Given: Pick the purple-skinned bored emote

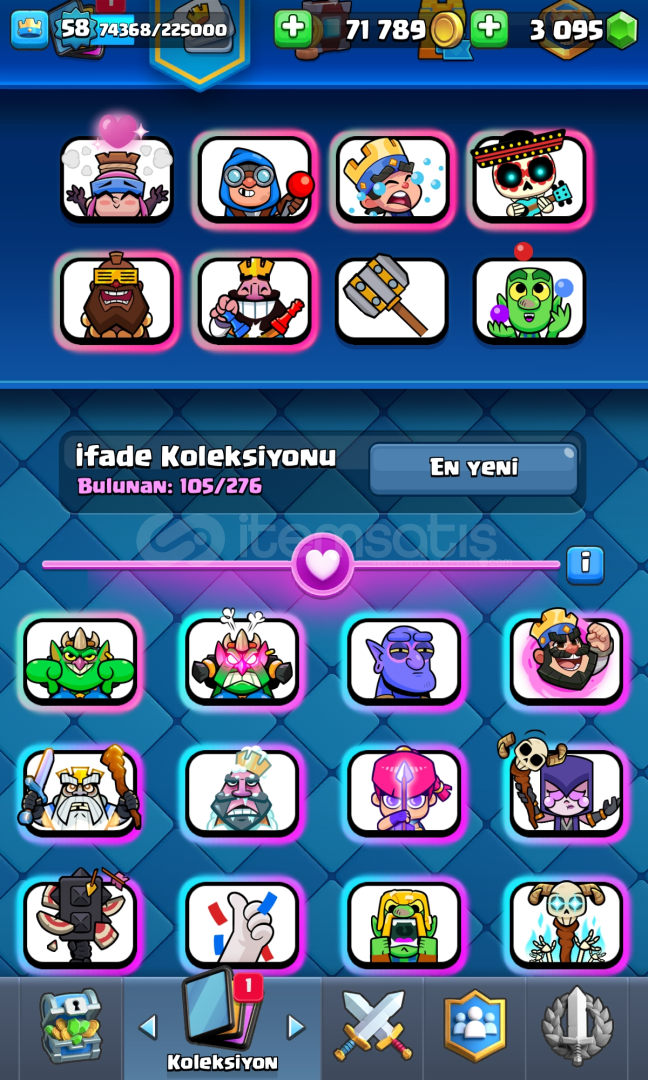Looking at the screenshot, I should (404, 660).
